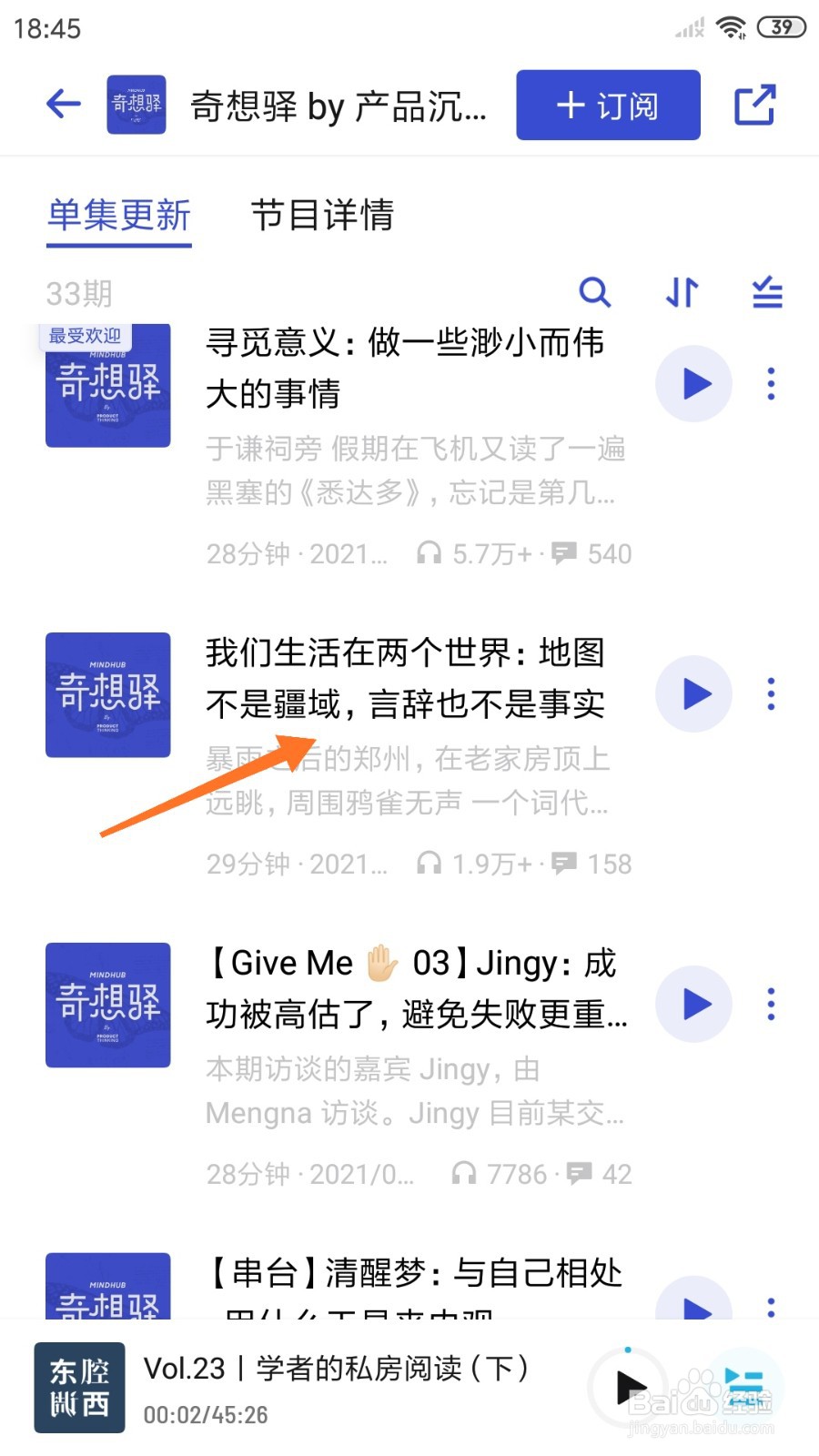The height and width of the screenshot is (1456, 819).
Task: Open the 东腔西 episode artwork in mini player
Action: point(79,1387)
